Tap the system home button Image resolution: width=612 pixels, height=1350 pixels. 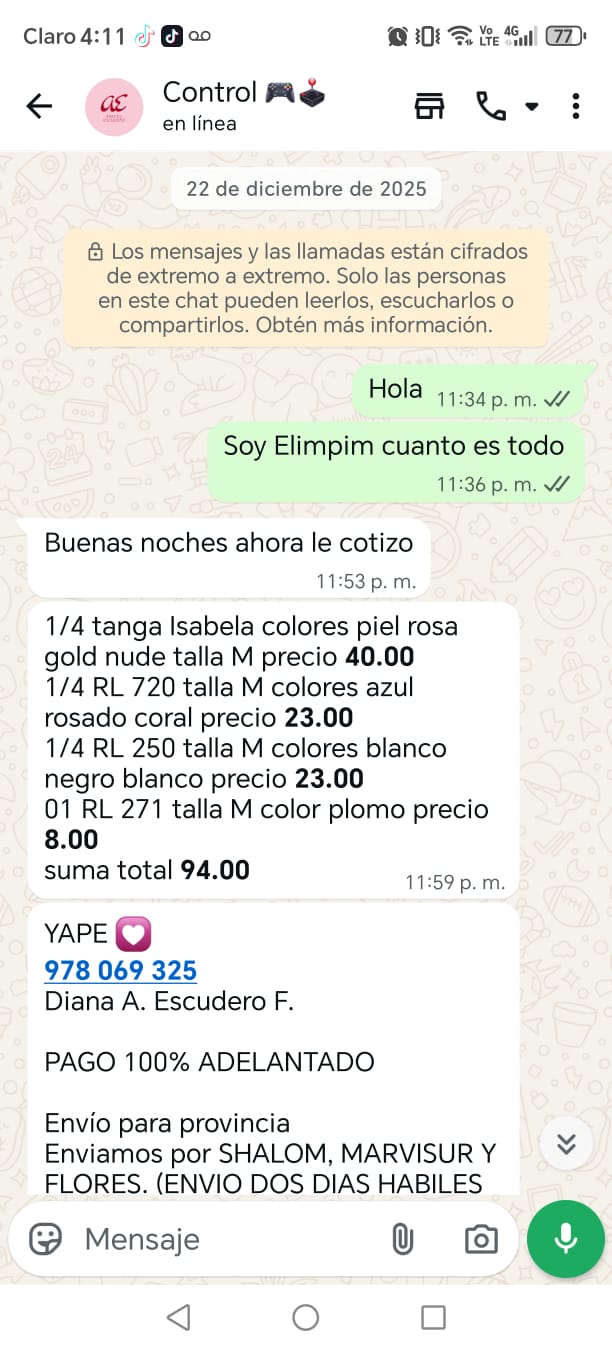(306, 1317)
